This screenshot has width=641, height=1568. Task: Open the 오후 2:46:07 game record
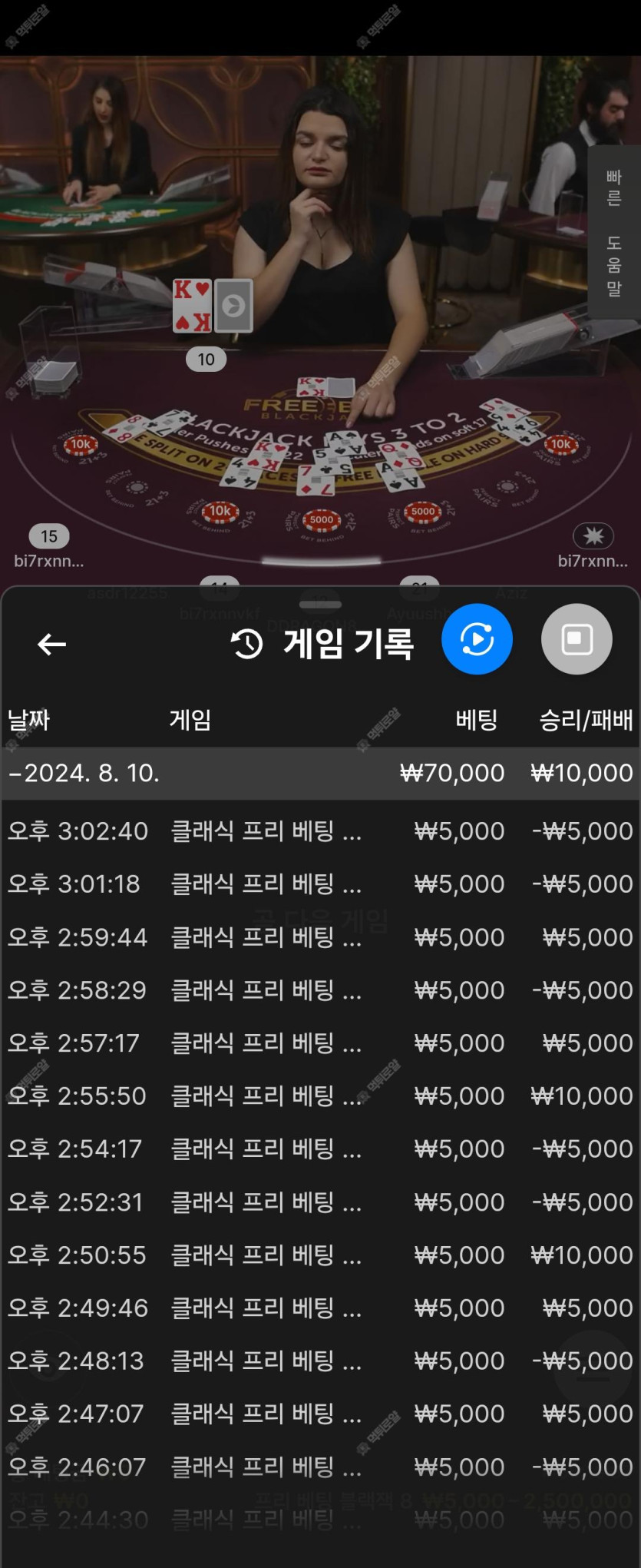click(320, 1467)
